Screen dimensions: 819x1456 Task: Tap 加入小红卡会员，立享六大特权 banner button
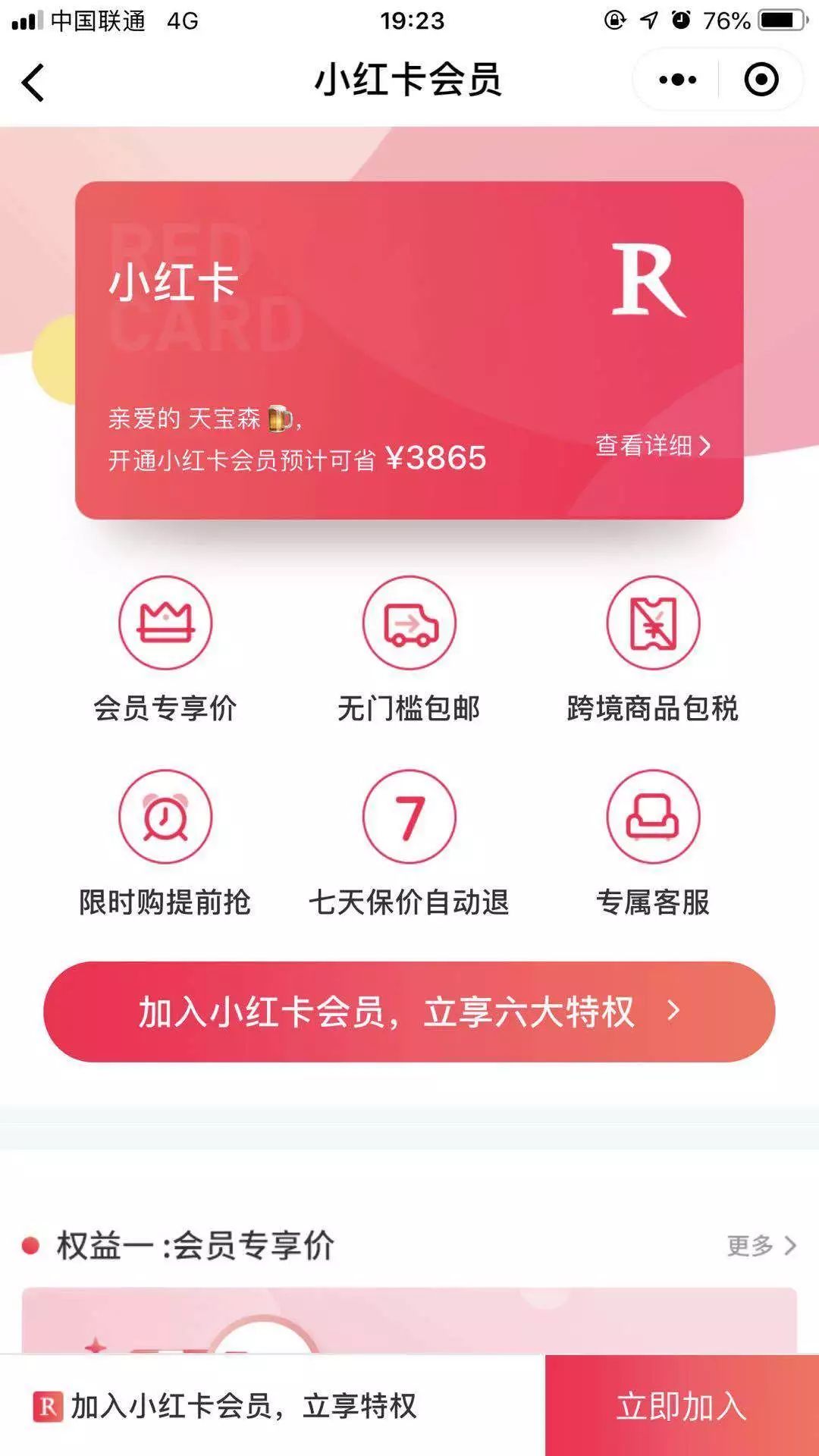pyautogui.click(x=409, y=1012)
